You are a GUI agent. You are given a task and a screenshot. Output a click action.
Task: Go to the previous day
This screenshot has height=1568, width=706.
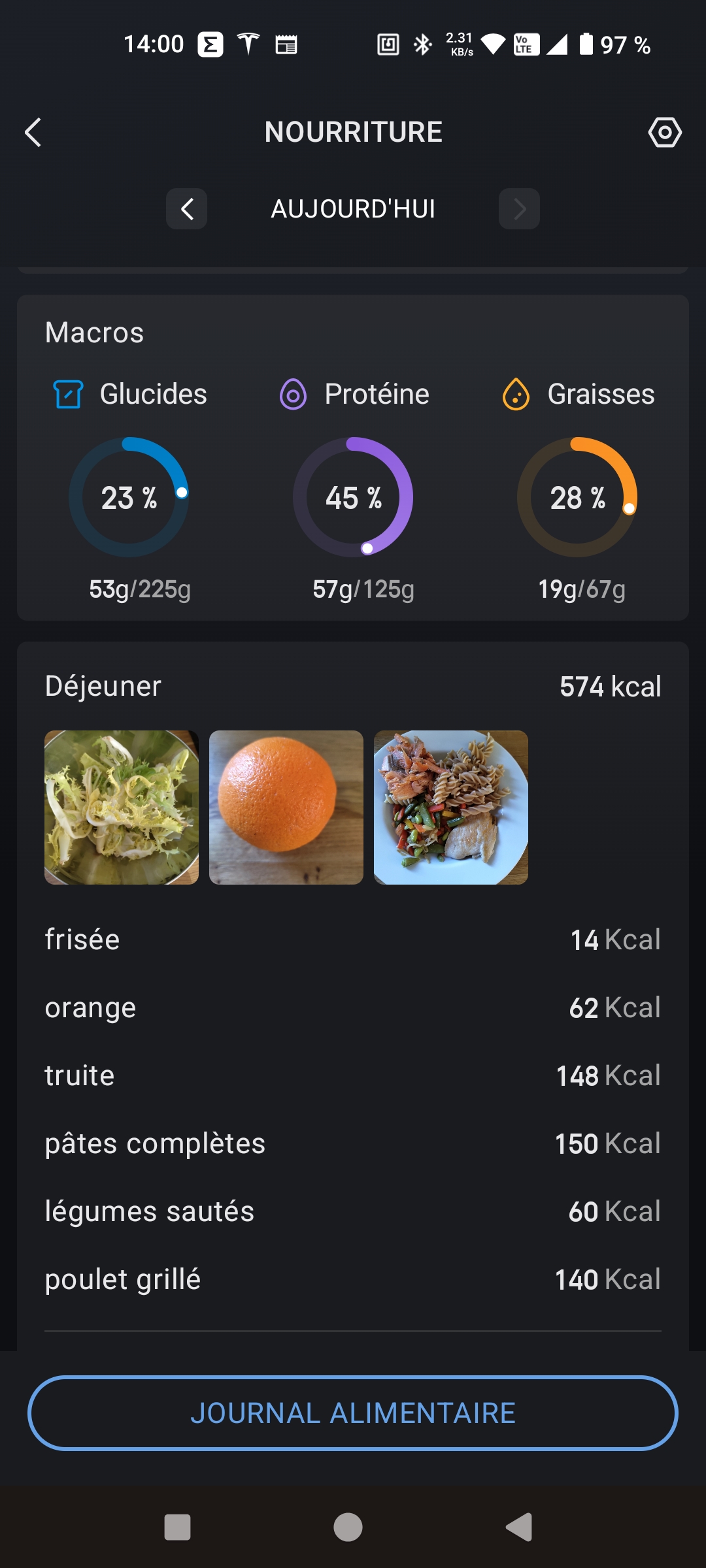187,209
